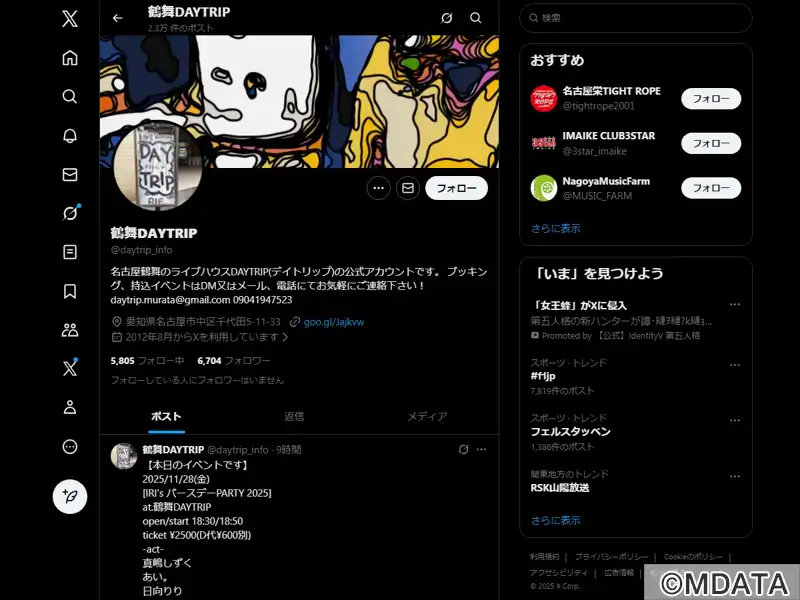
Task: Follow 鶴舞DAYTRIP from profile header
Action: coord(456,188)
